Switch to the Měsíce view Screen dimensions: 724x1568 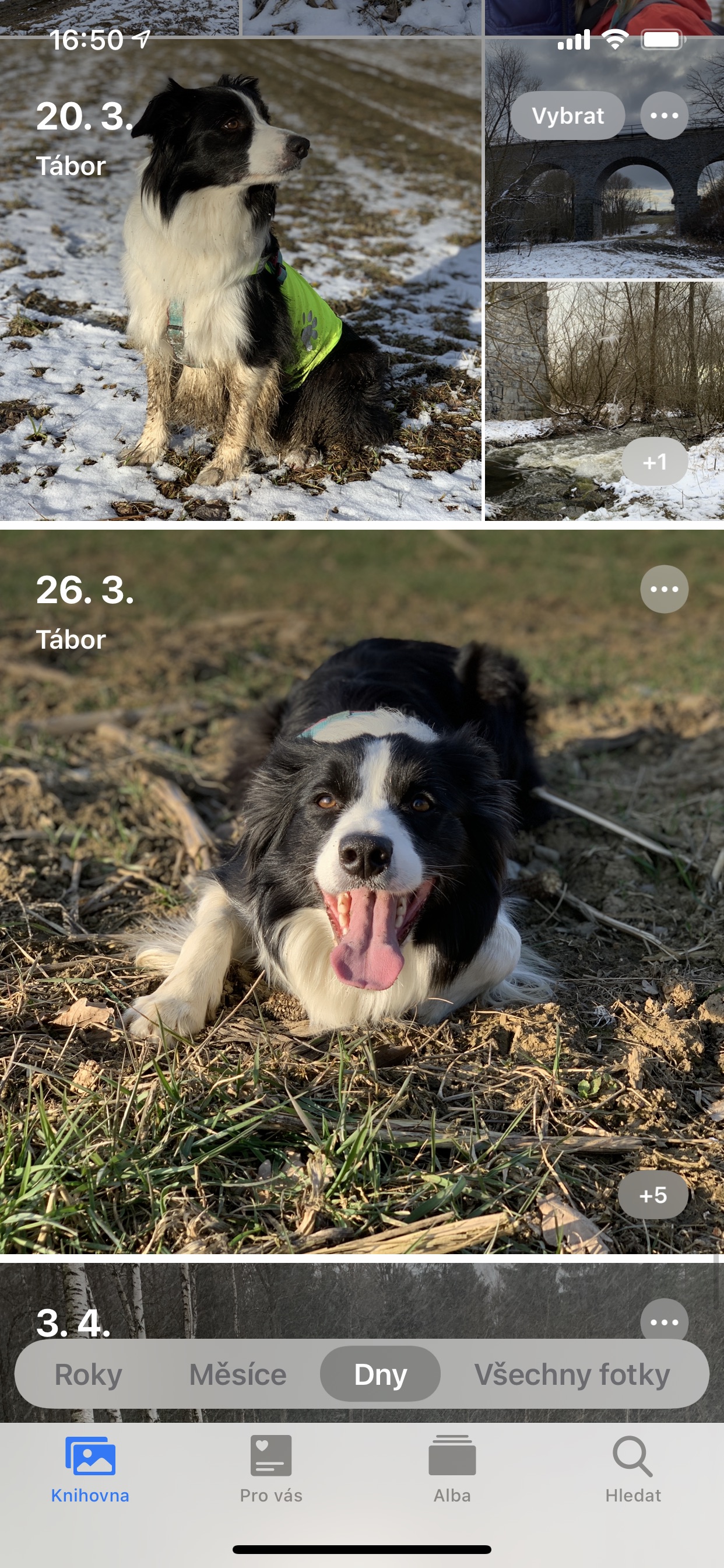[x=237, y=1374]
